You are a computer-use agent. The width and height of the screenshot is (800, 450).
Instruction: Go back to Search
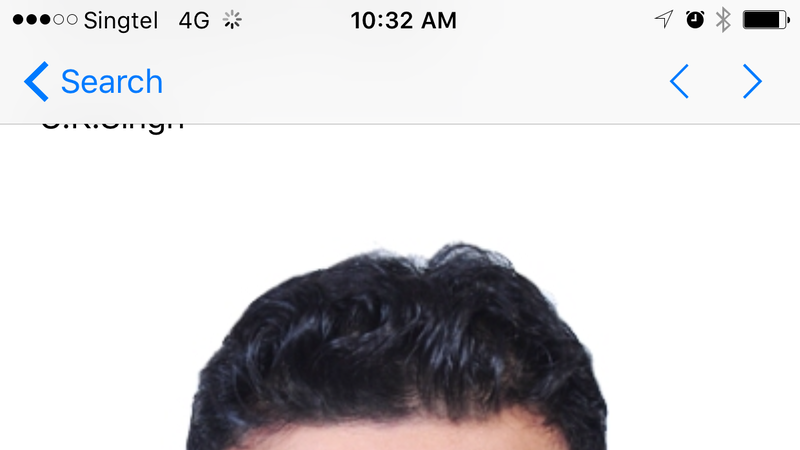(x=93, y=82)
